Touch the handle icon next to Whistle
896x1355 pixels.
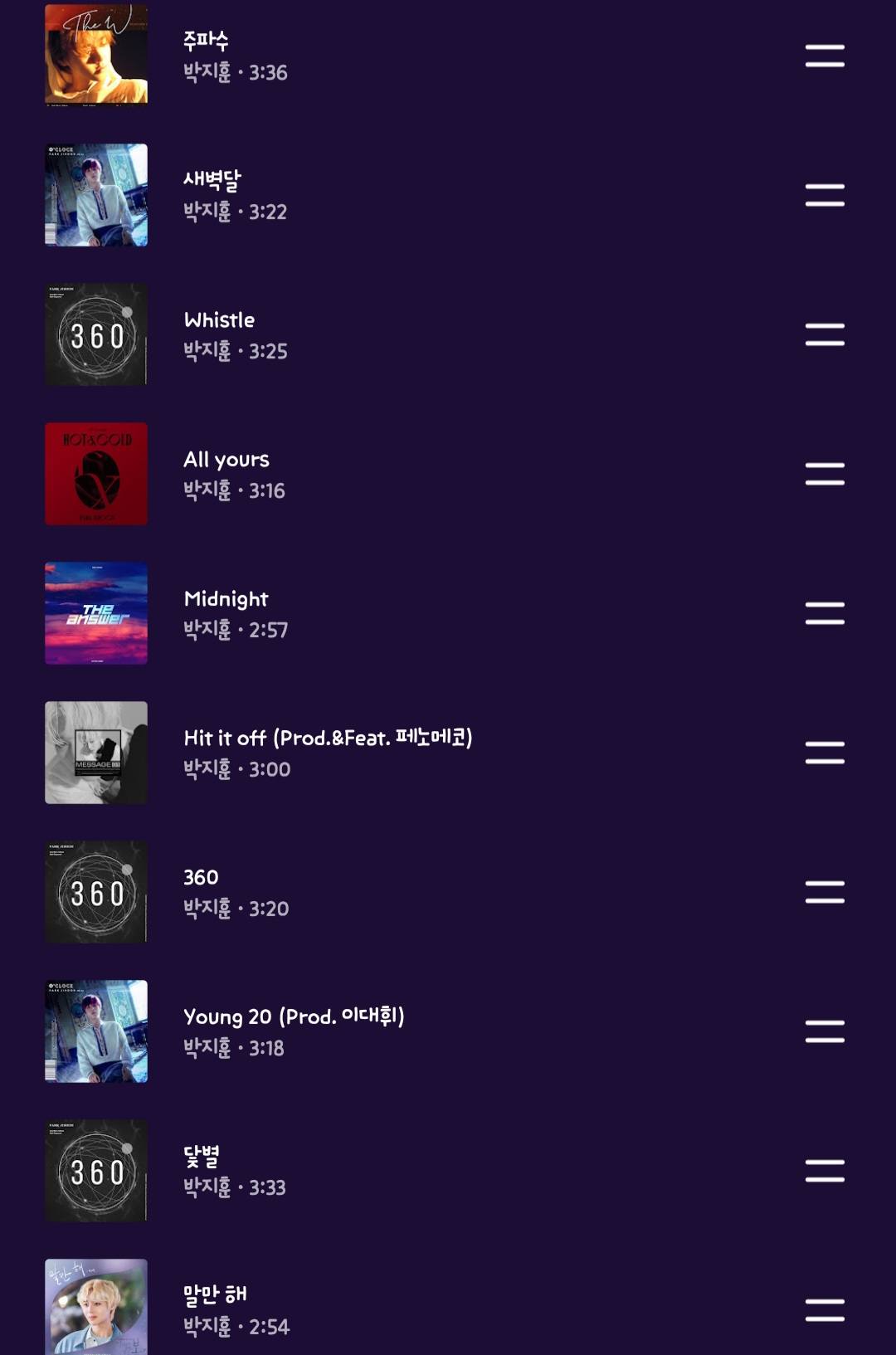(825, 334)
